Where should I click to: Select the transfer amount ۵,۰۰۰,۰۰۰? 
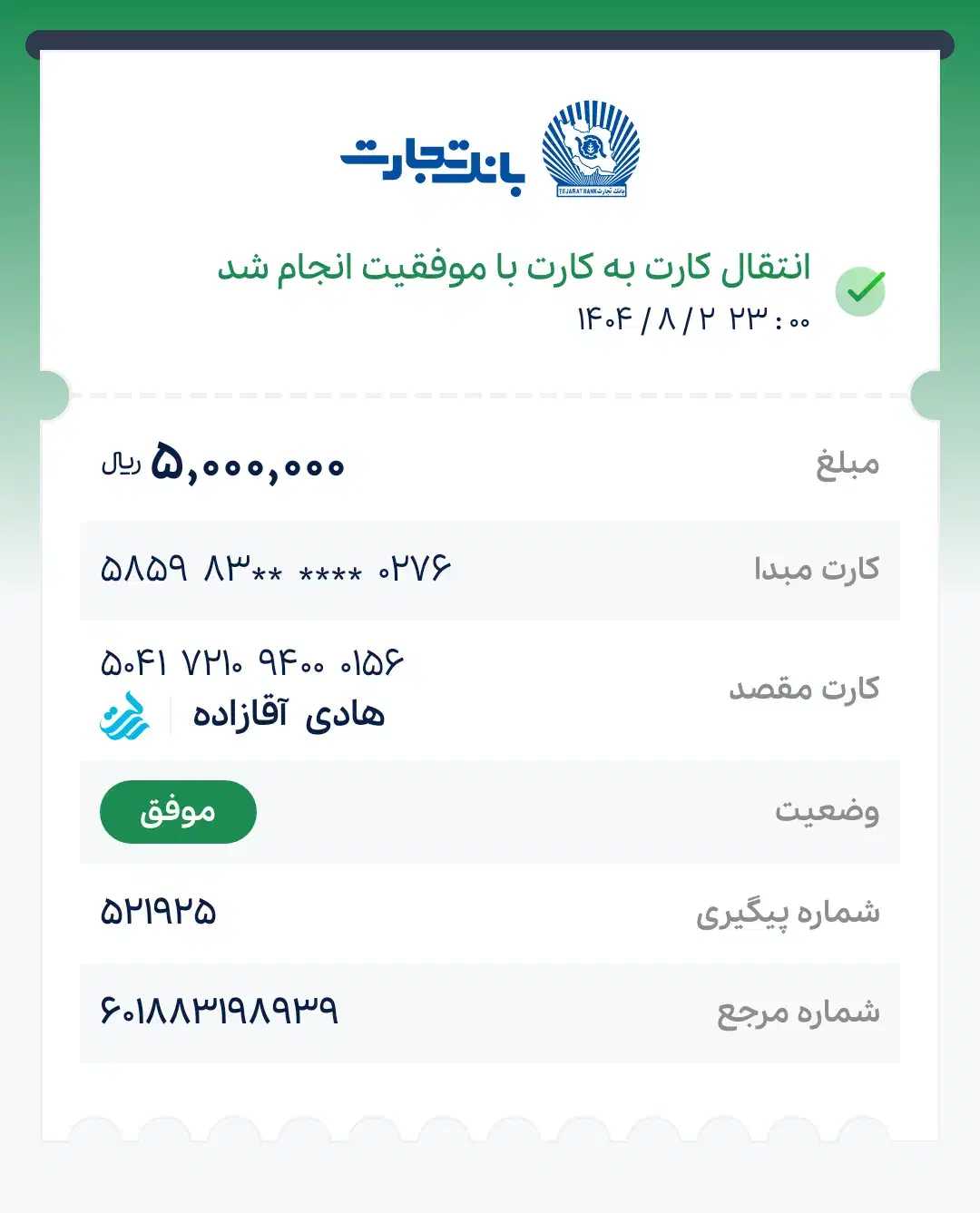tap(252, 465)
